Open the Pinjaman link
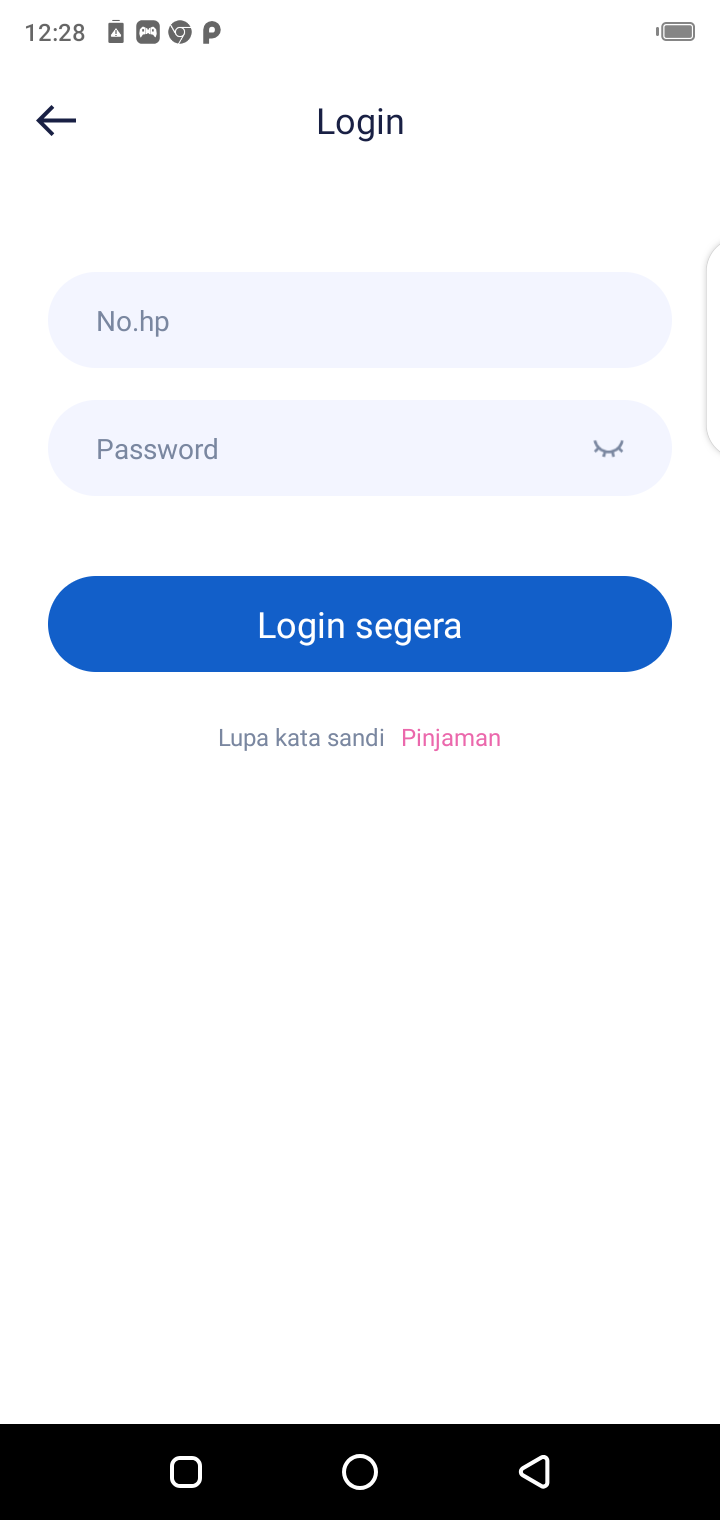Image resolution: width=720 pixels, height=1520 pixels. coord(451,738)
